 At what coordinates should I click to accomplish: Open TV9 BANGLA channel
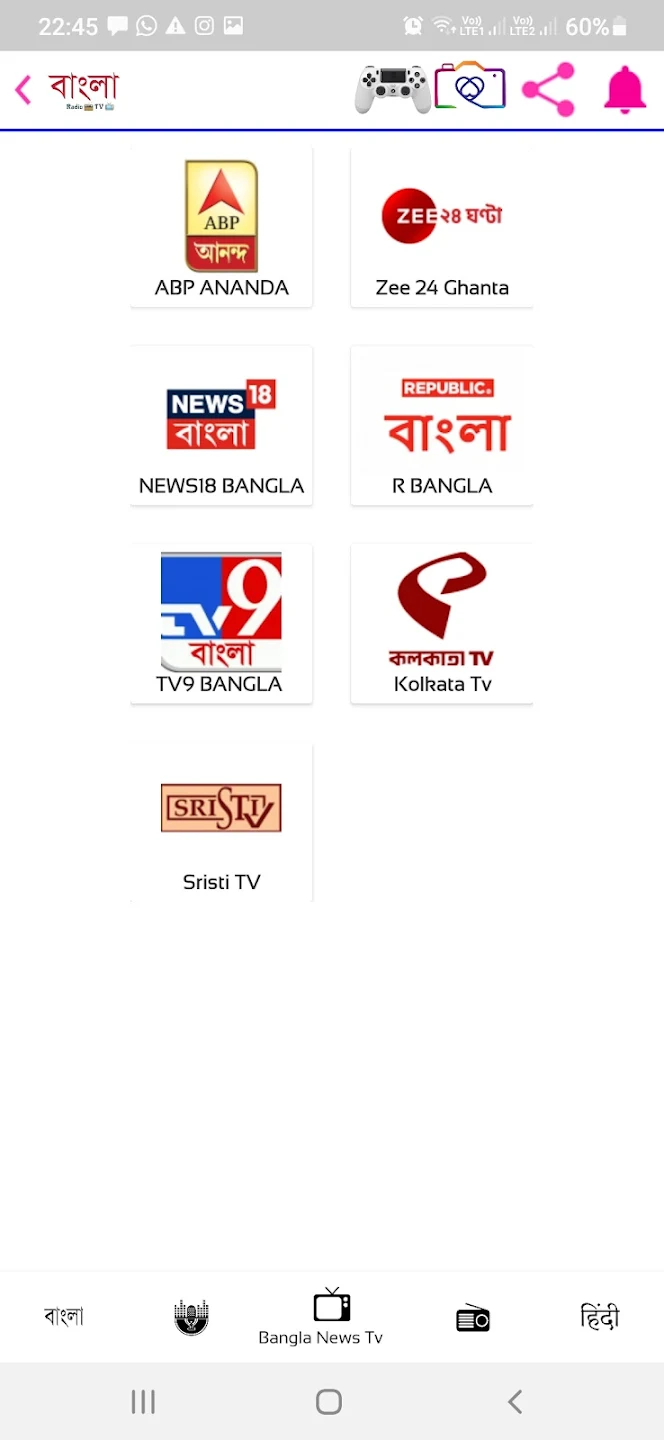[221, 624]
